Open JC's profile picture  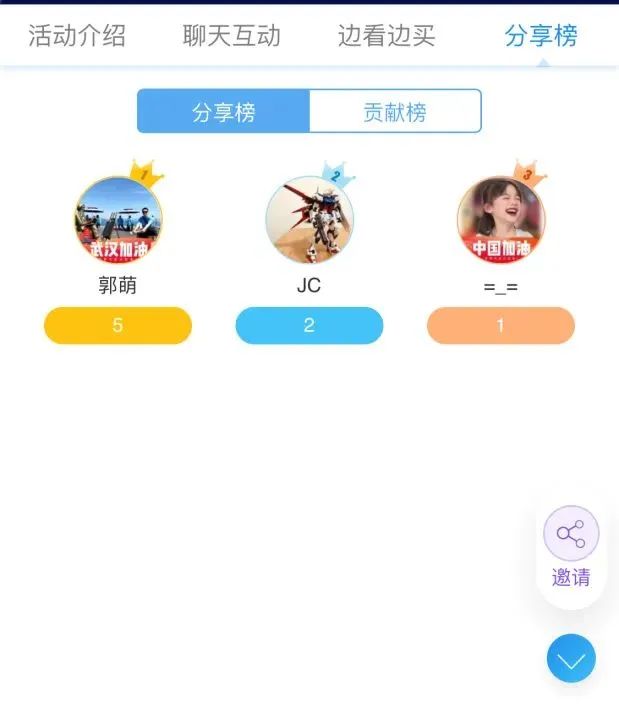pyautogui.click(x=309, y=220)
